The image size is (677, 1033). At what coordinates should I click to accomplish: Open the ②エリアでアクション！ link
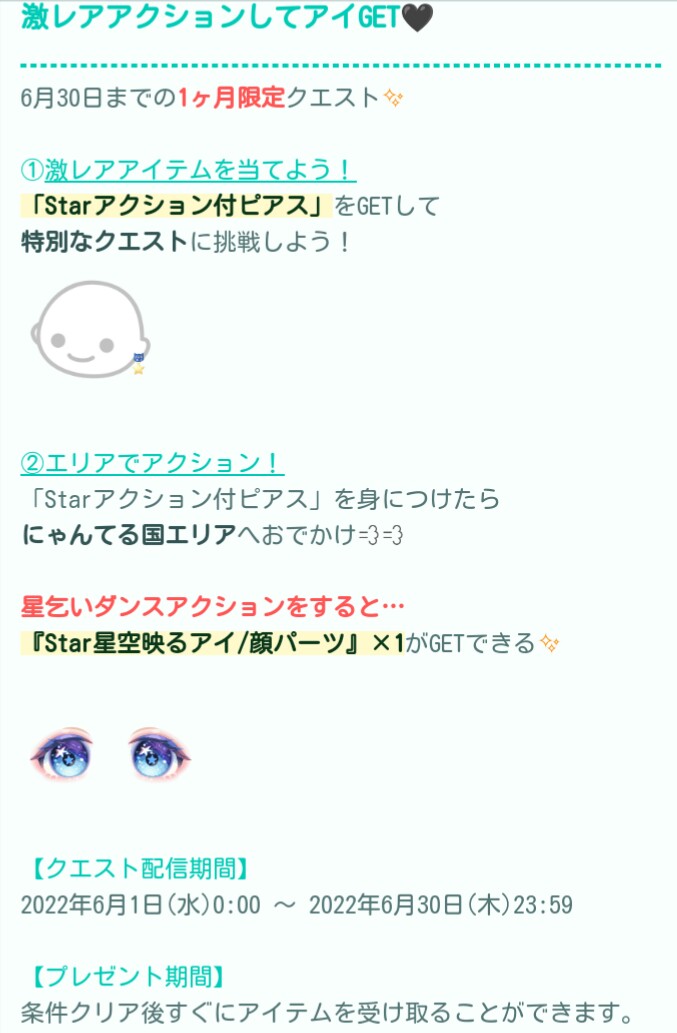point(152,462)
